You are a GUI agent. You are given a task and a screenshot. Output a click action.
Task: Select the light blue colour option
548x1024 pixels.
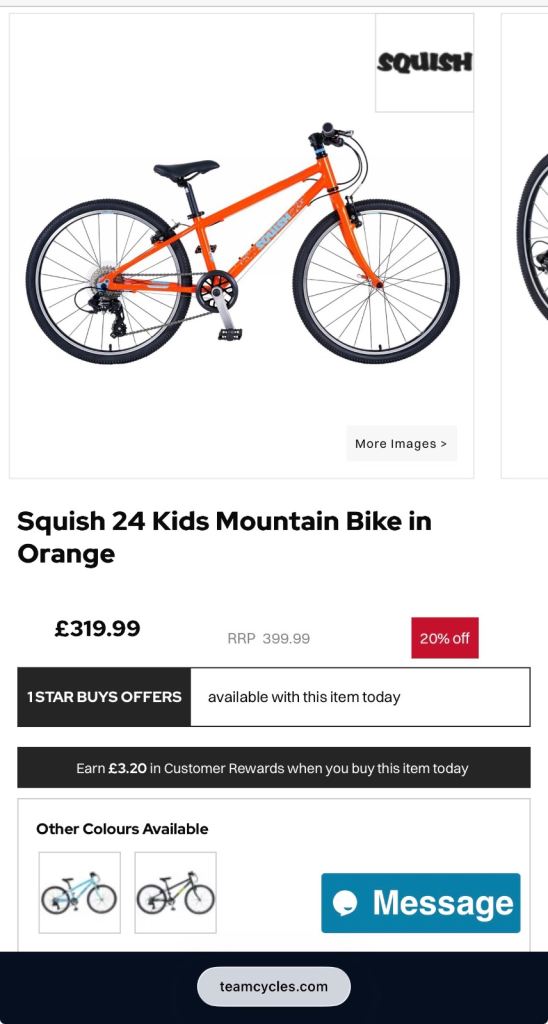point(80,892)
